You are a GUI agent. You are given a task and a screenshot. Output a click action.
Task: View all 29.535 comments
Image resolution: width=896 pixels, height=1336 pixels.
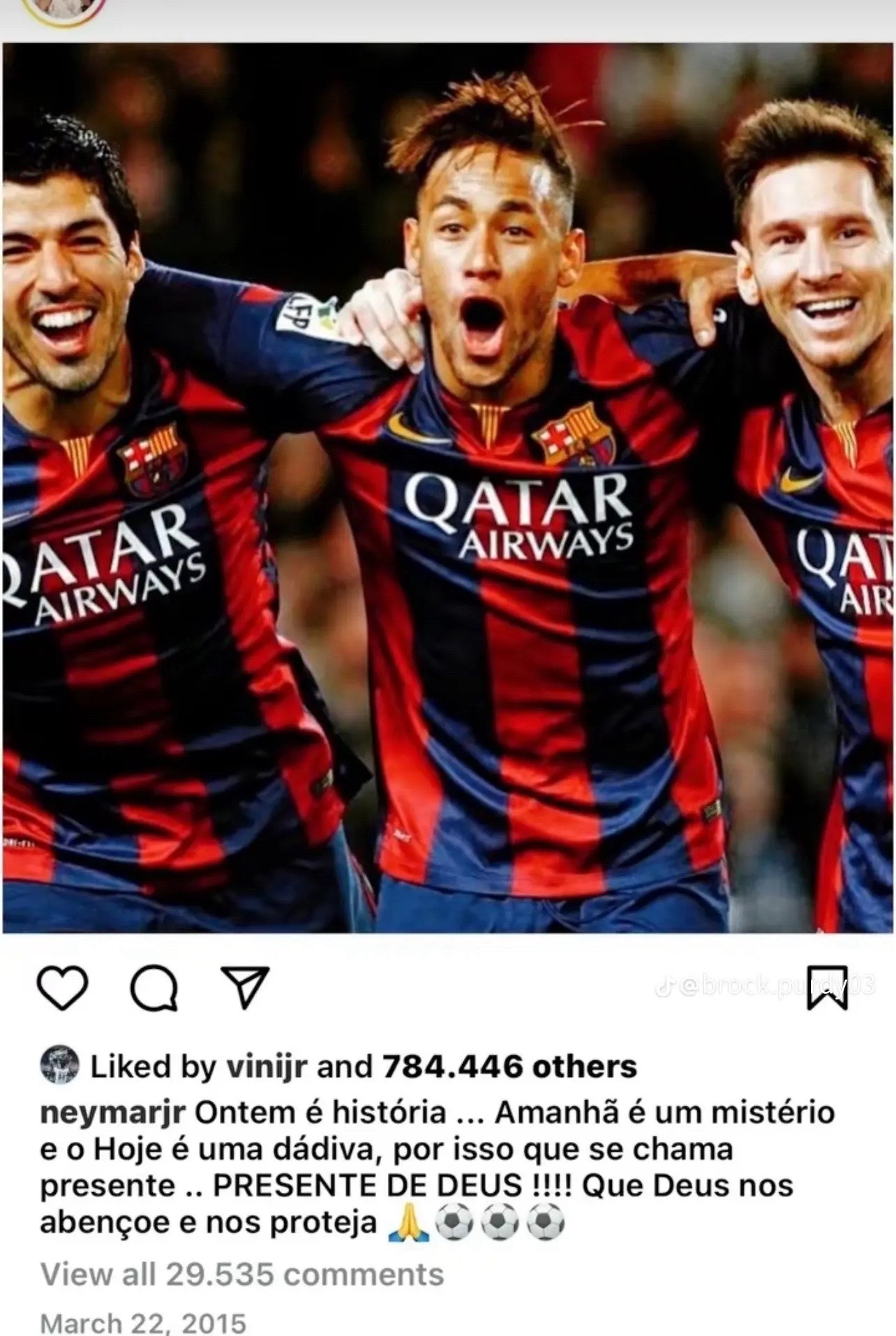pyautogui.click(x=242, y=1274)
